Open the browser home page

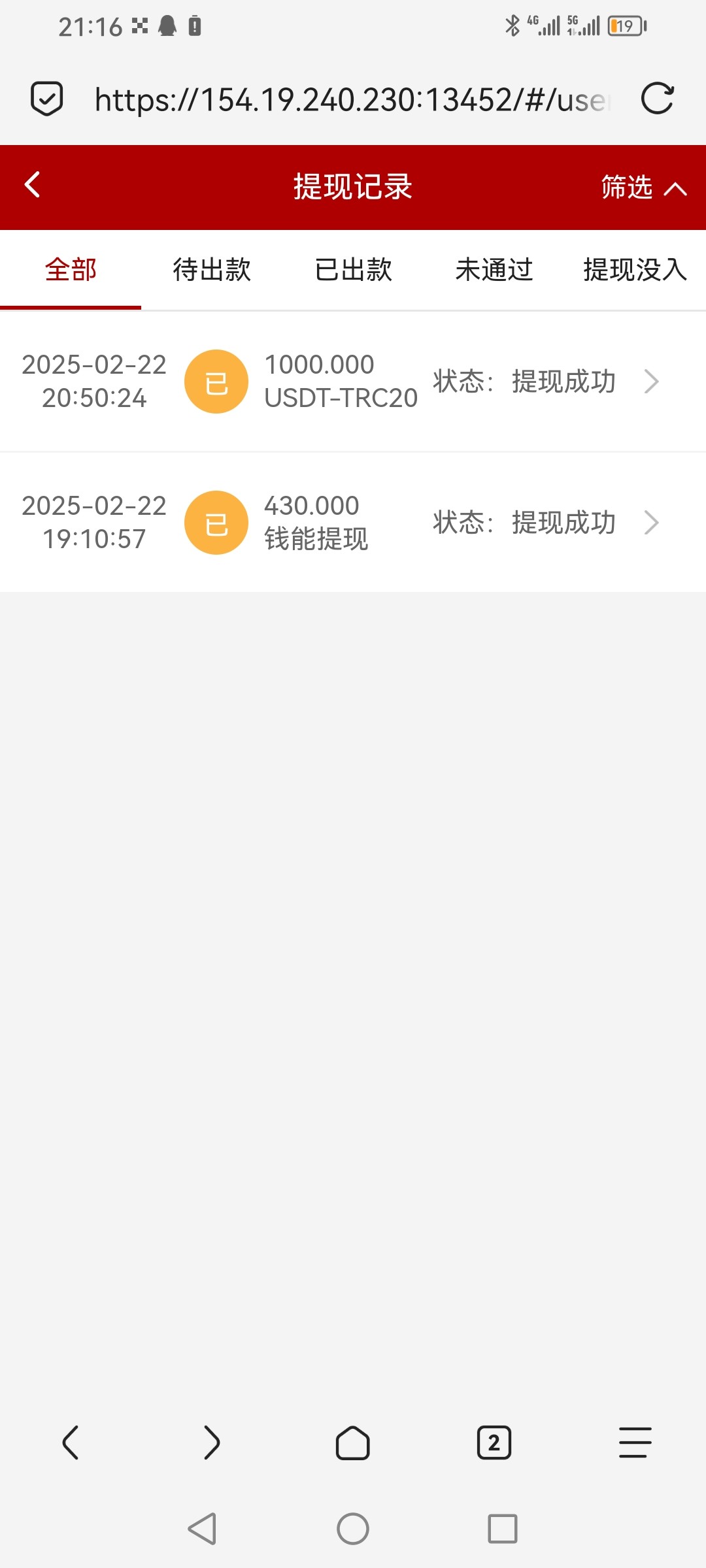coord(353,1442)
